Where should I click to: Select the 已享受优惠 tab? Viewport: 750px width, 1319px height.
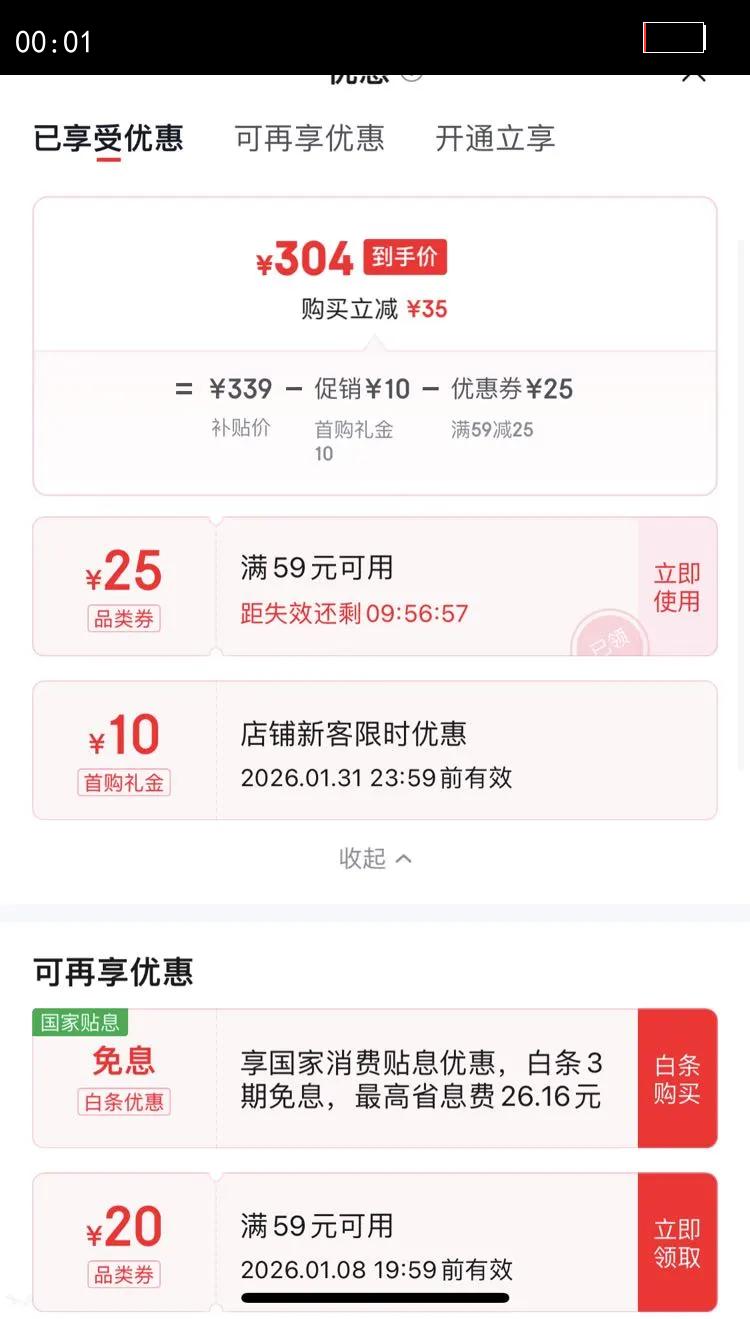(x=108, y=138)
